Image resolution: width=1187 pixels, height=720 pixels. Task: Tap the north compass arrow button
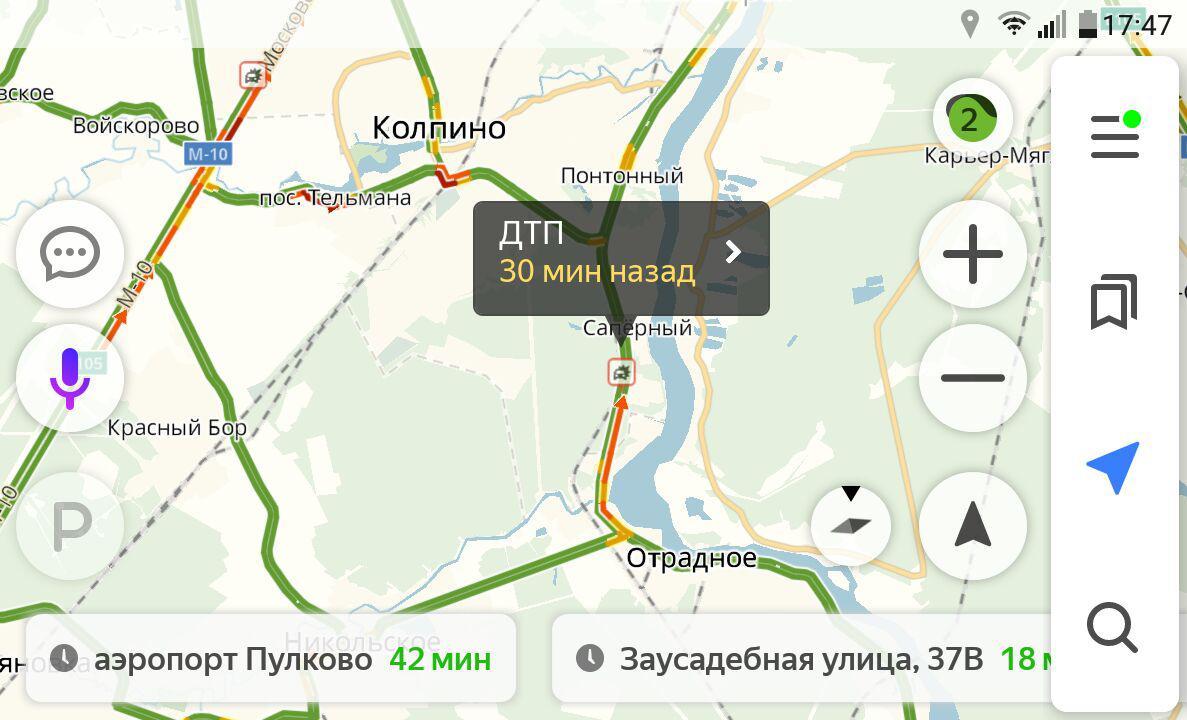click(x=972, y=526)
